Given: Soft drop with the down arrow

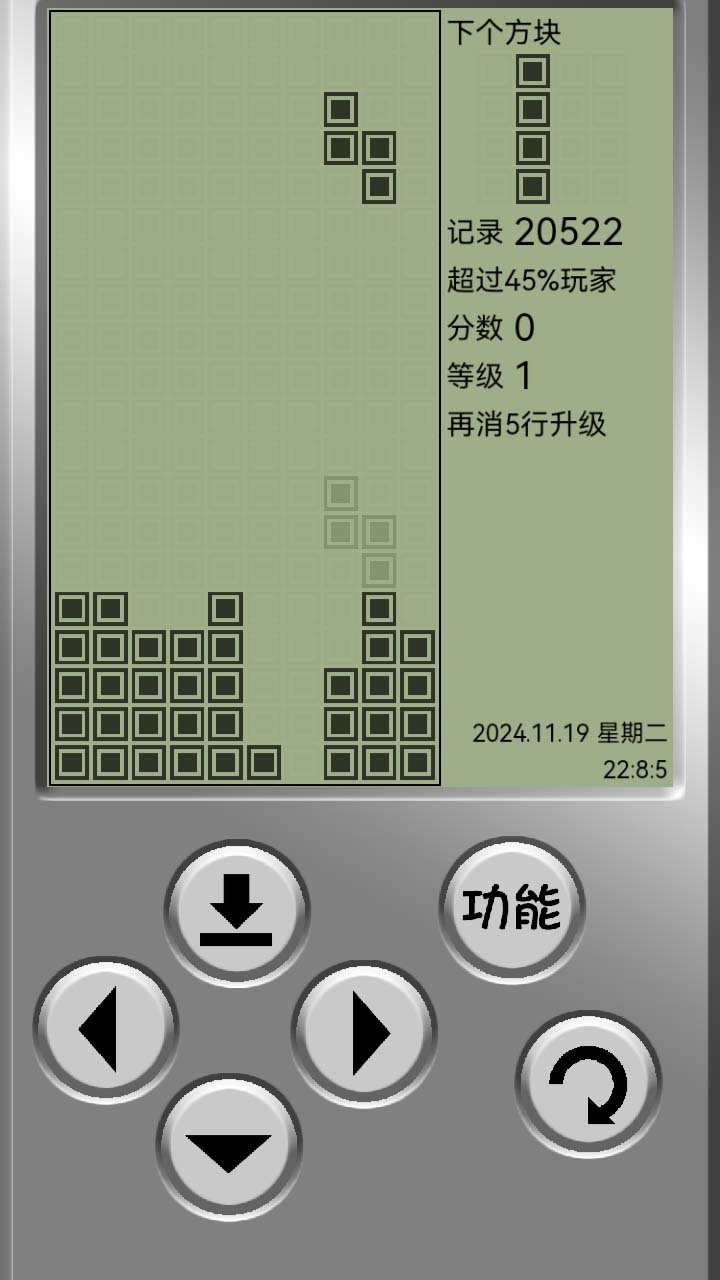Looking at the screenshot, I should pos(229,1147).
